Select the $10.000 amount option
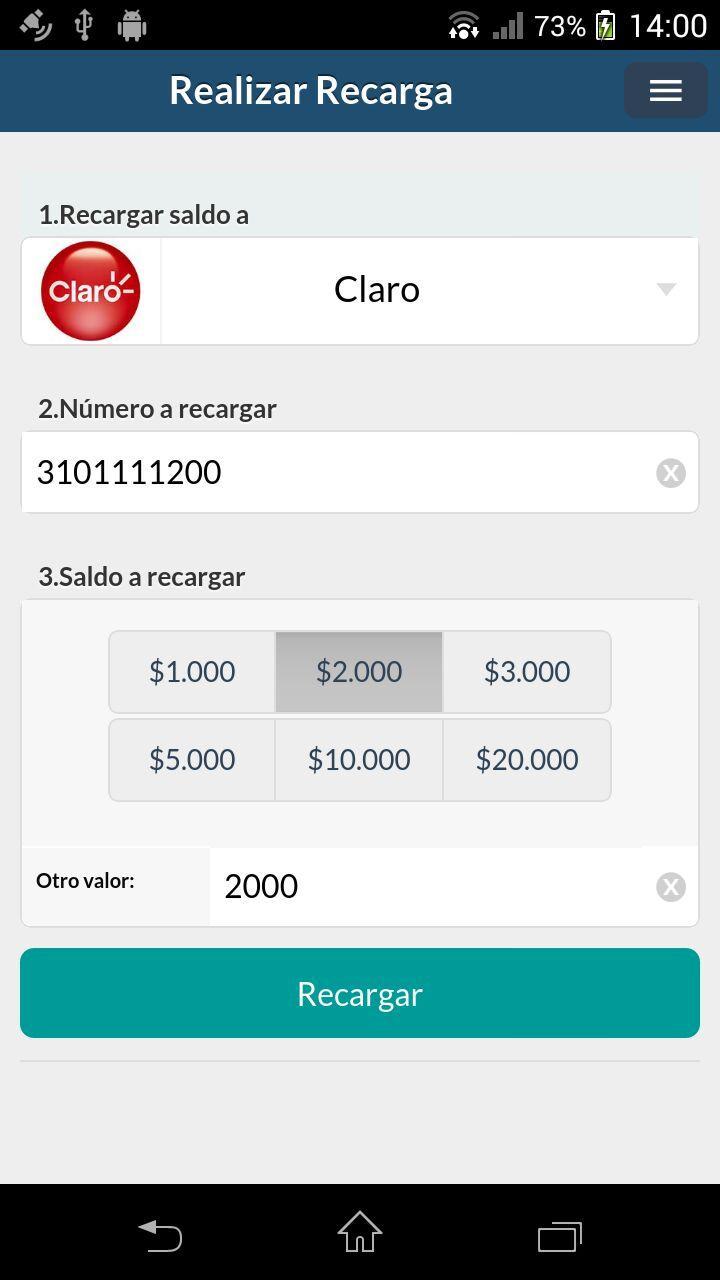 tap(359, 760)
